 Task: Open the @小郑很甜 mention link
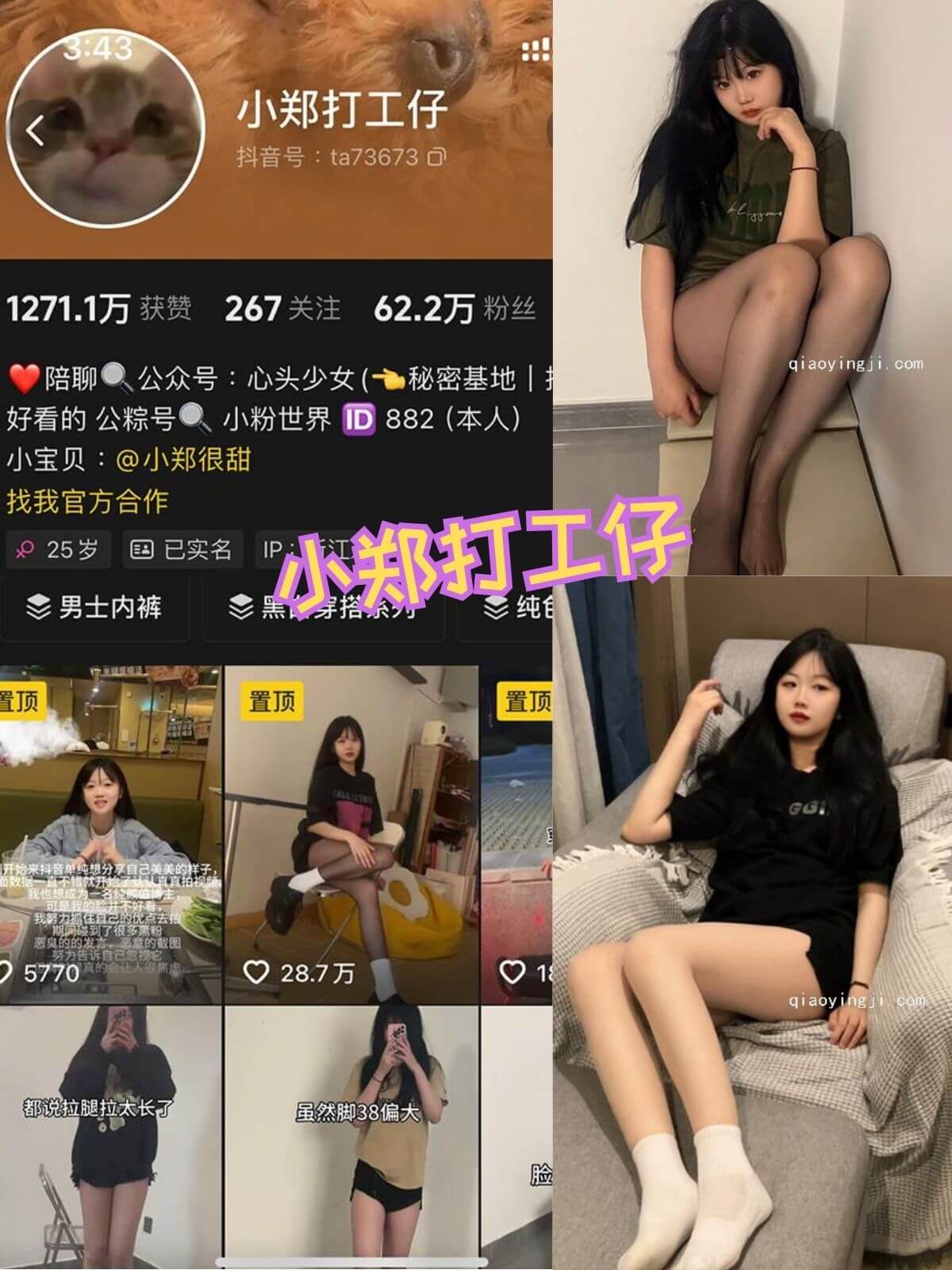click(185, 458)
